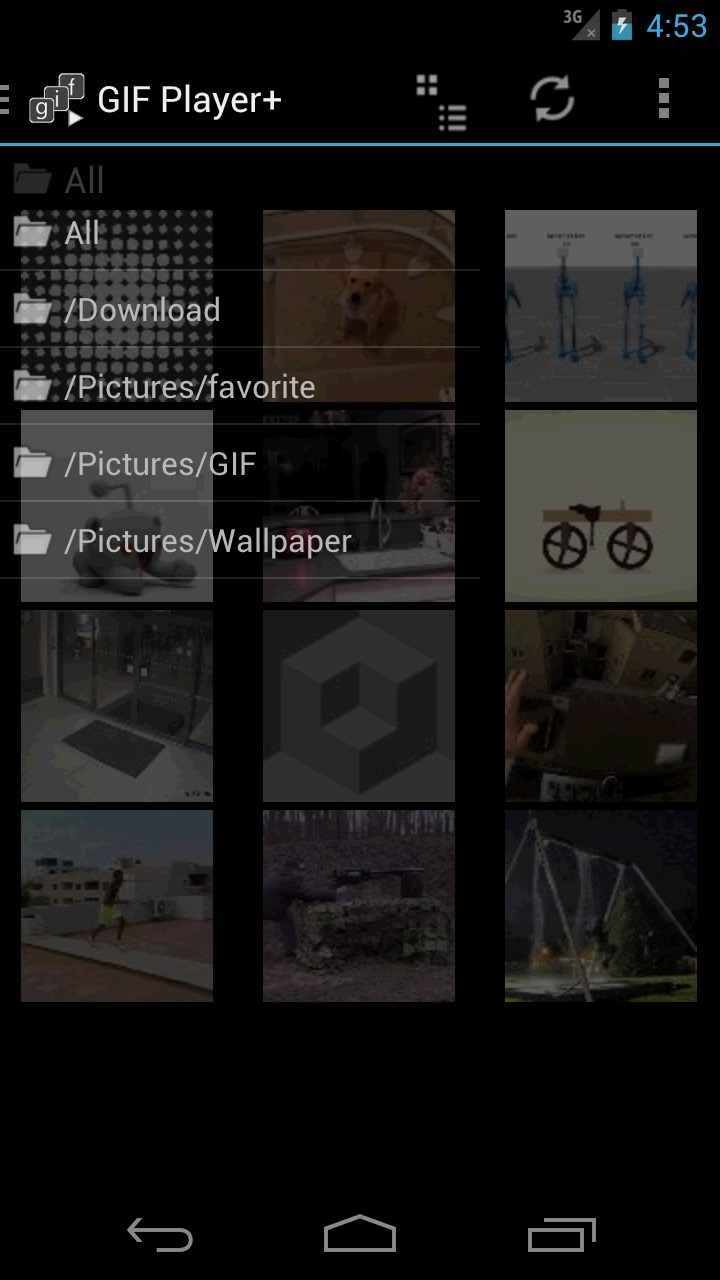Refresh the GIF library
Screen dimensions: 720x1280
click(x=553, y=99)
